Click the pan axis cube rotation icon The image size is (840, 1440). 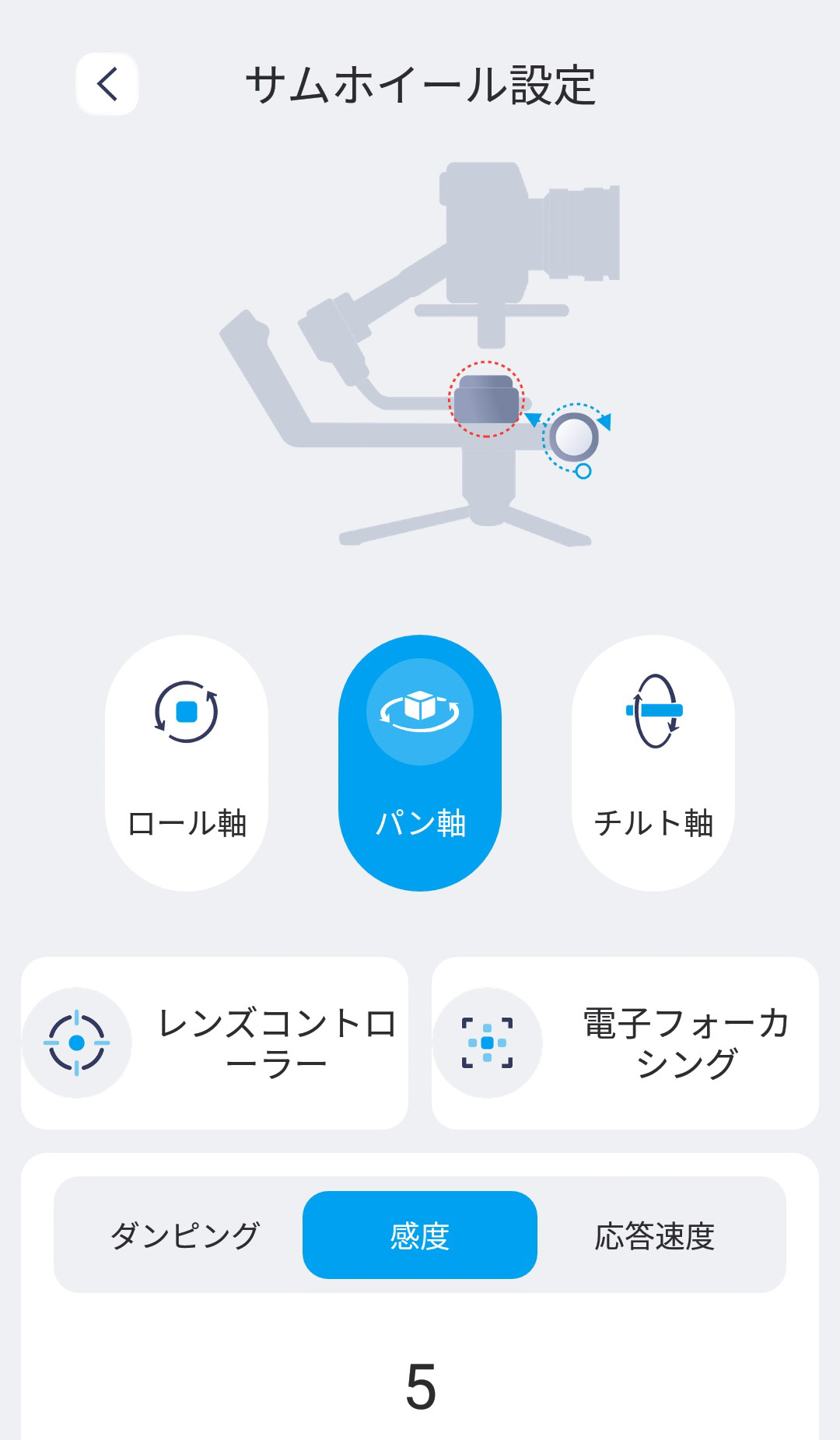(x=418, y=709)
